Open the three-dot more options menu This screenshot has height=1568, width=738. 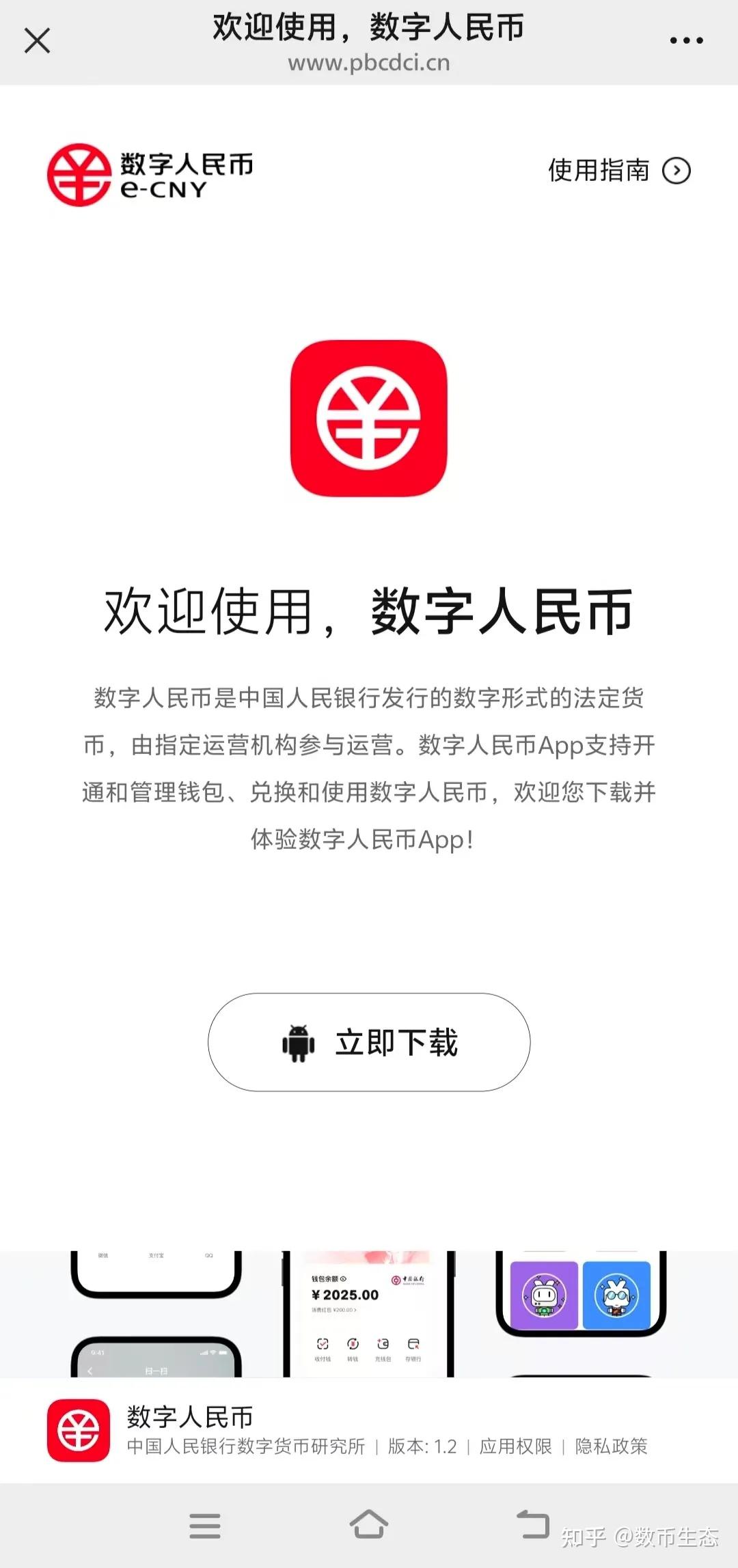tap(686, 41)
